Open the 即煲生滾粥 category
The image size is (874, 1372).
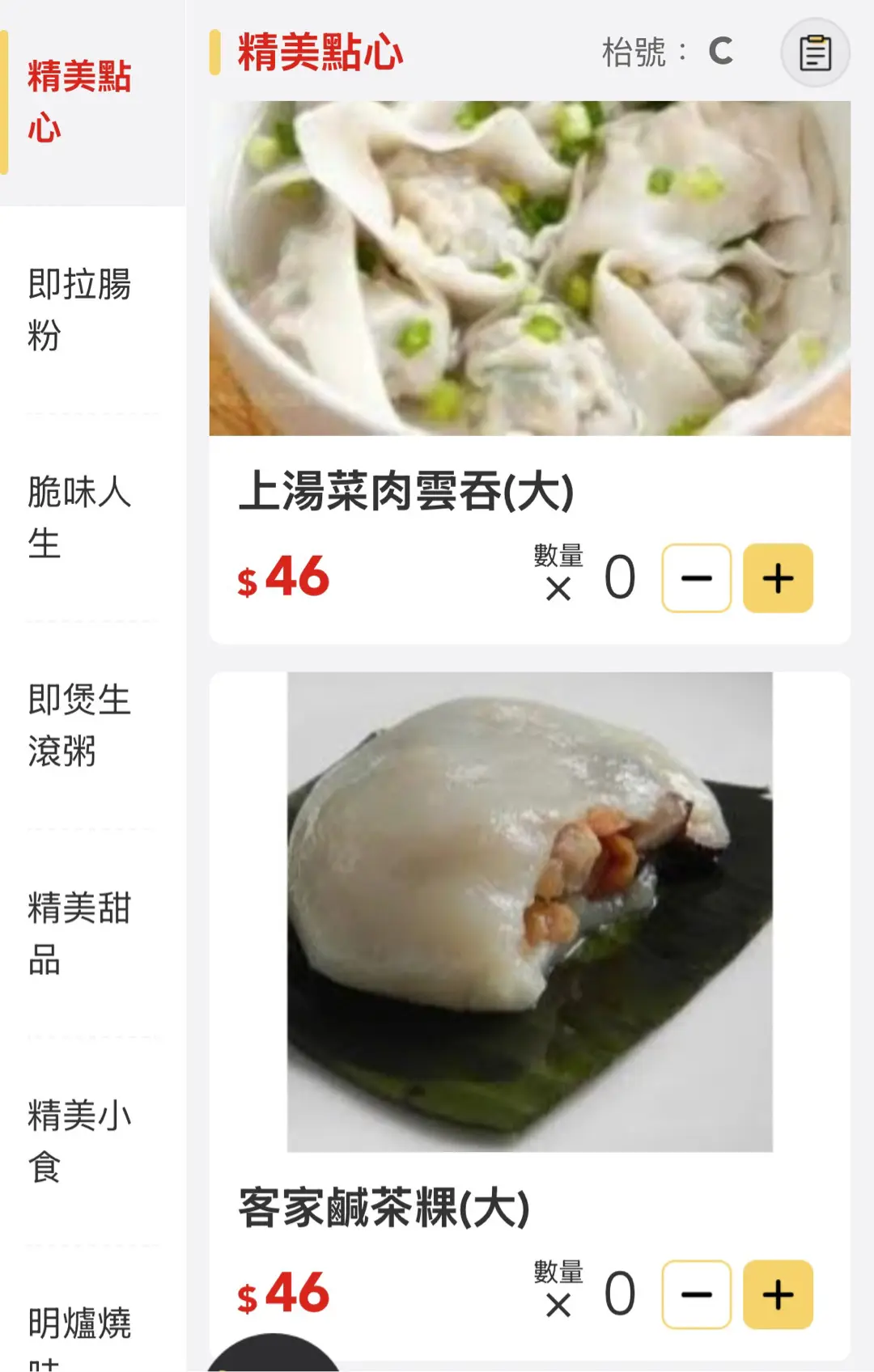[x=79, y=726]
